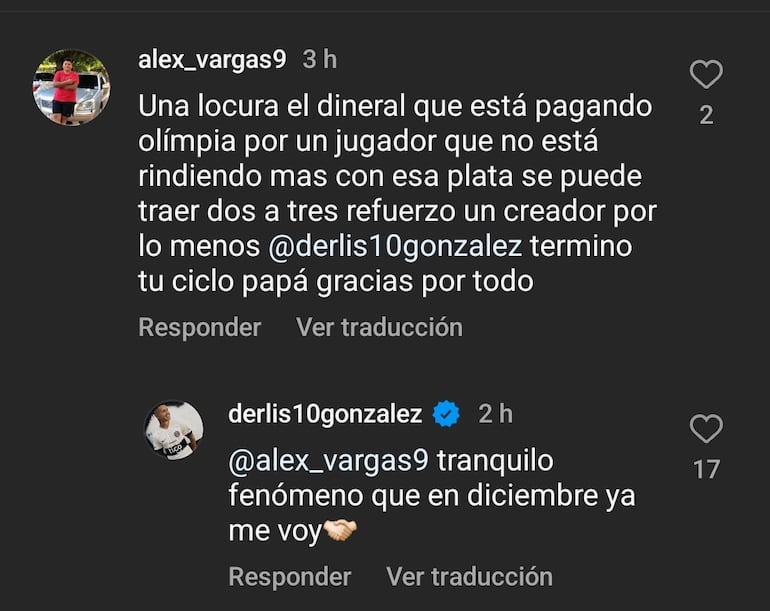Tap the derlis10gonzalez username header

click(x=325, y=414)
